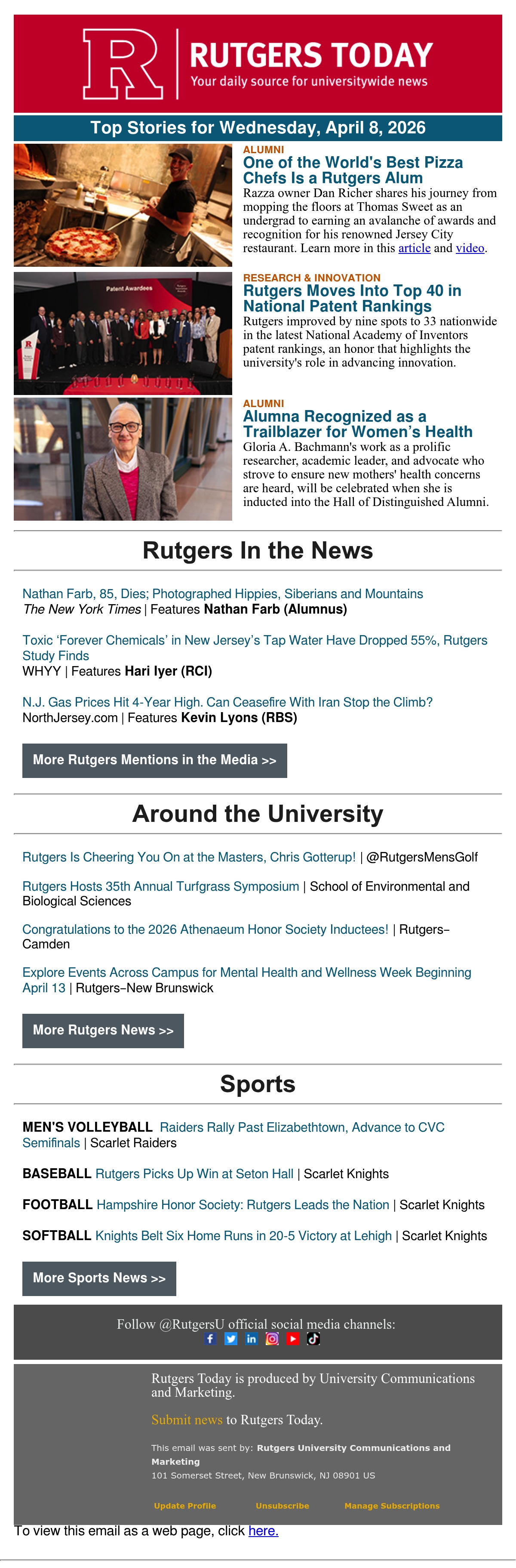Open the pizza chef article link
Viewport: 516px width, 1568px height.
pos(414,248)
